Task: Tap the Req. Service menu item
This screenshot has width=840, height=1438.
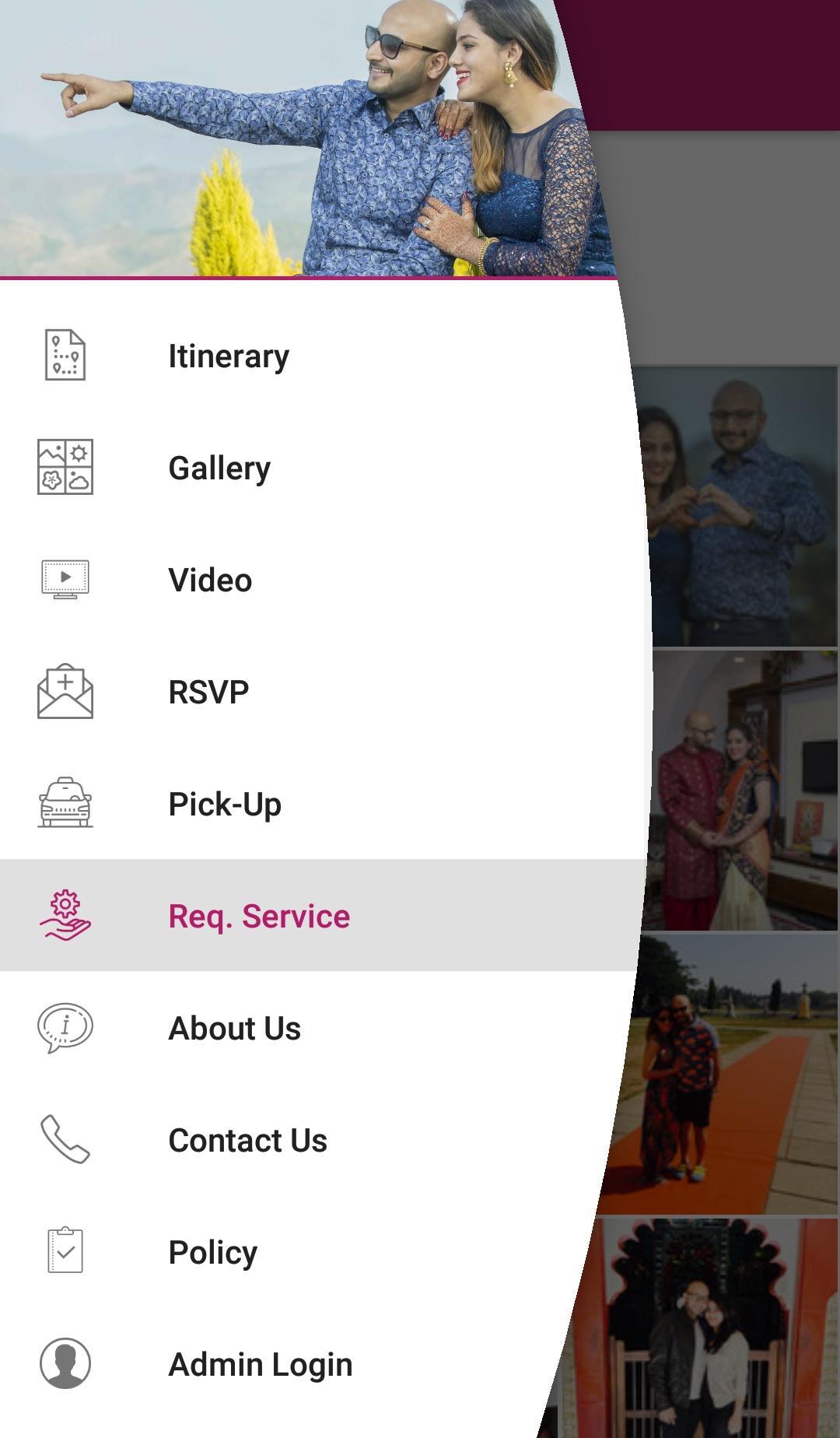Action: (259, 917)
